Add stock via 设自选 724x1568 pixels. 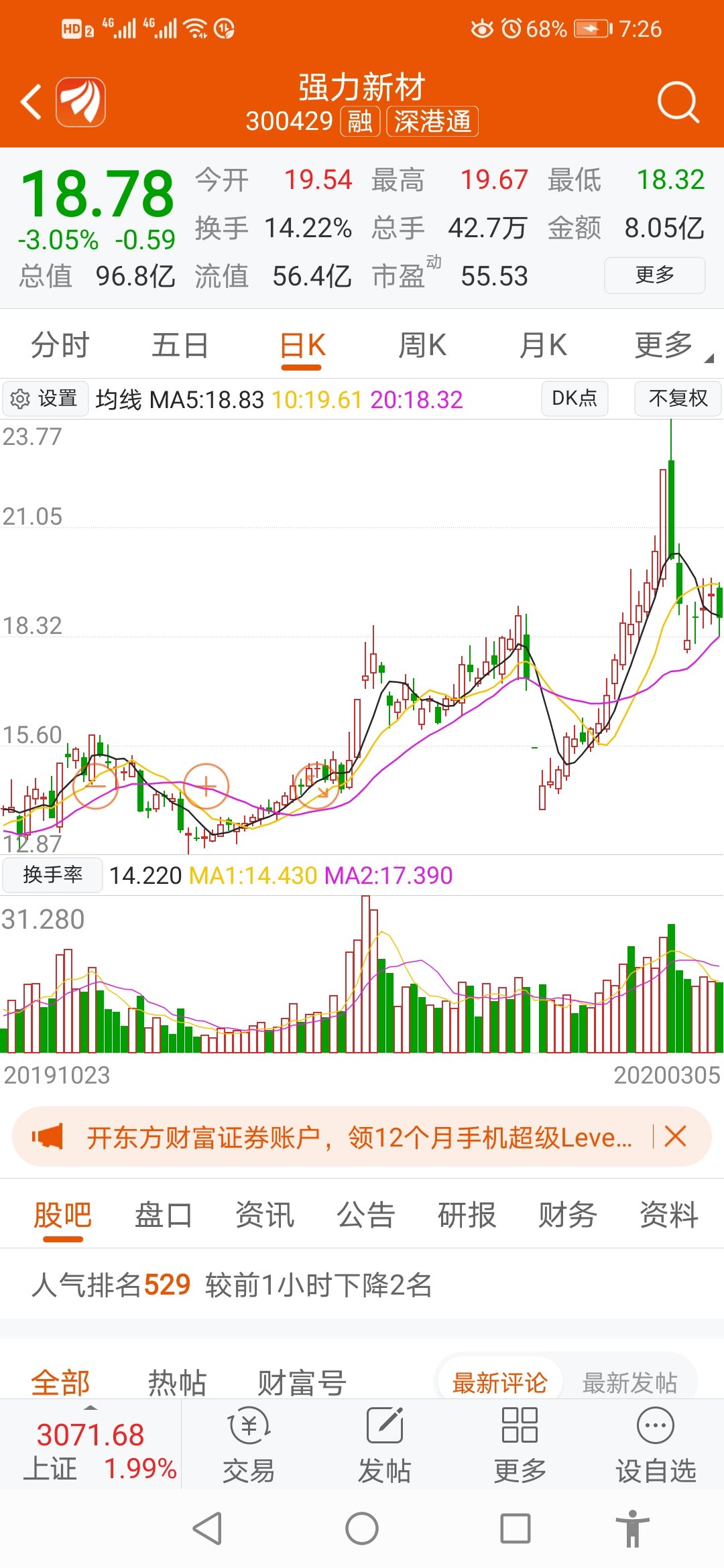coord(655,1444)
